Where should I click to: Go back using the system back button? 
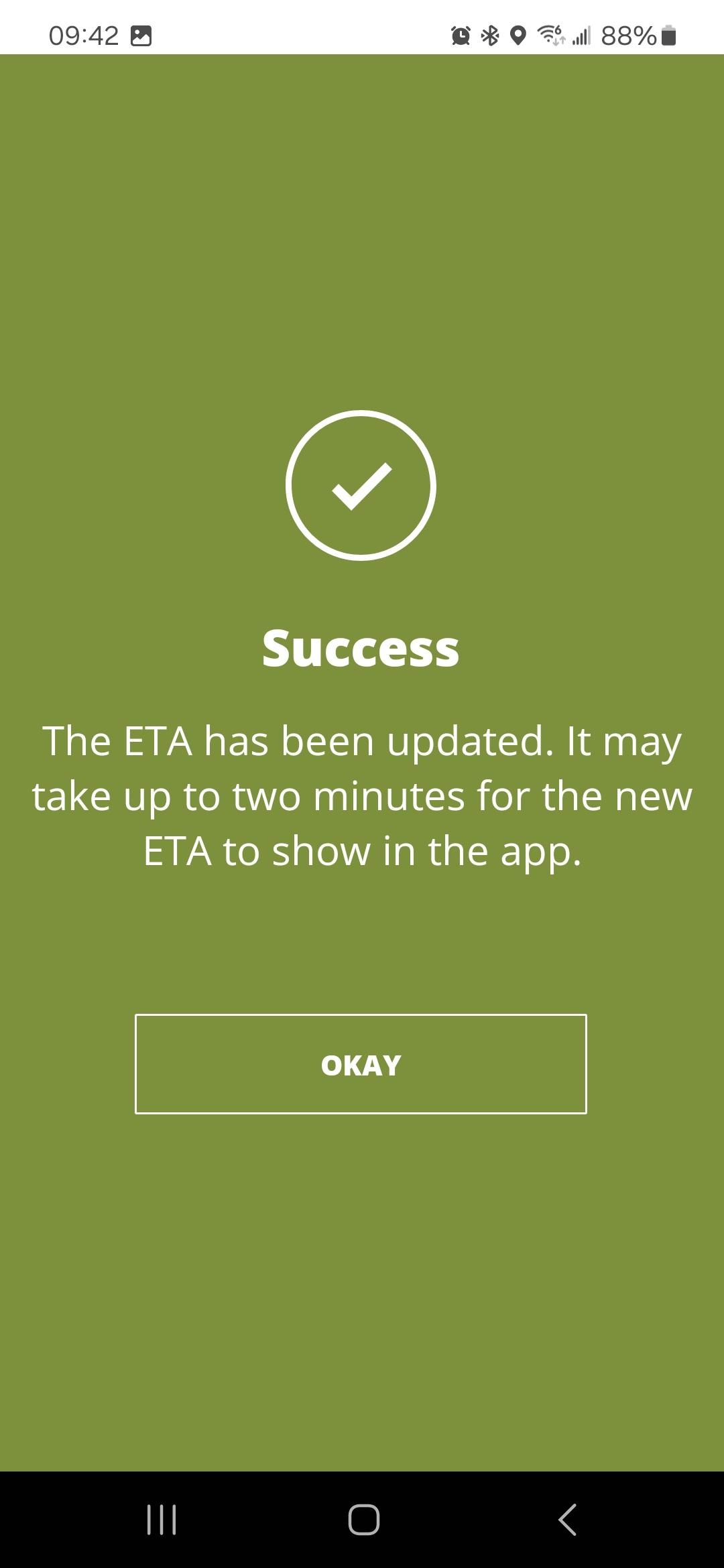point(567,1519)
